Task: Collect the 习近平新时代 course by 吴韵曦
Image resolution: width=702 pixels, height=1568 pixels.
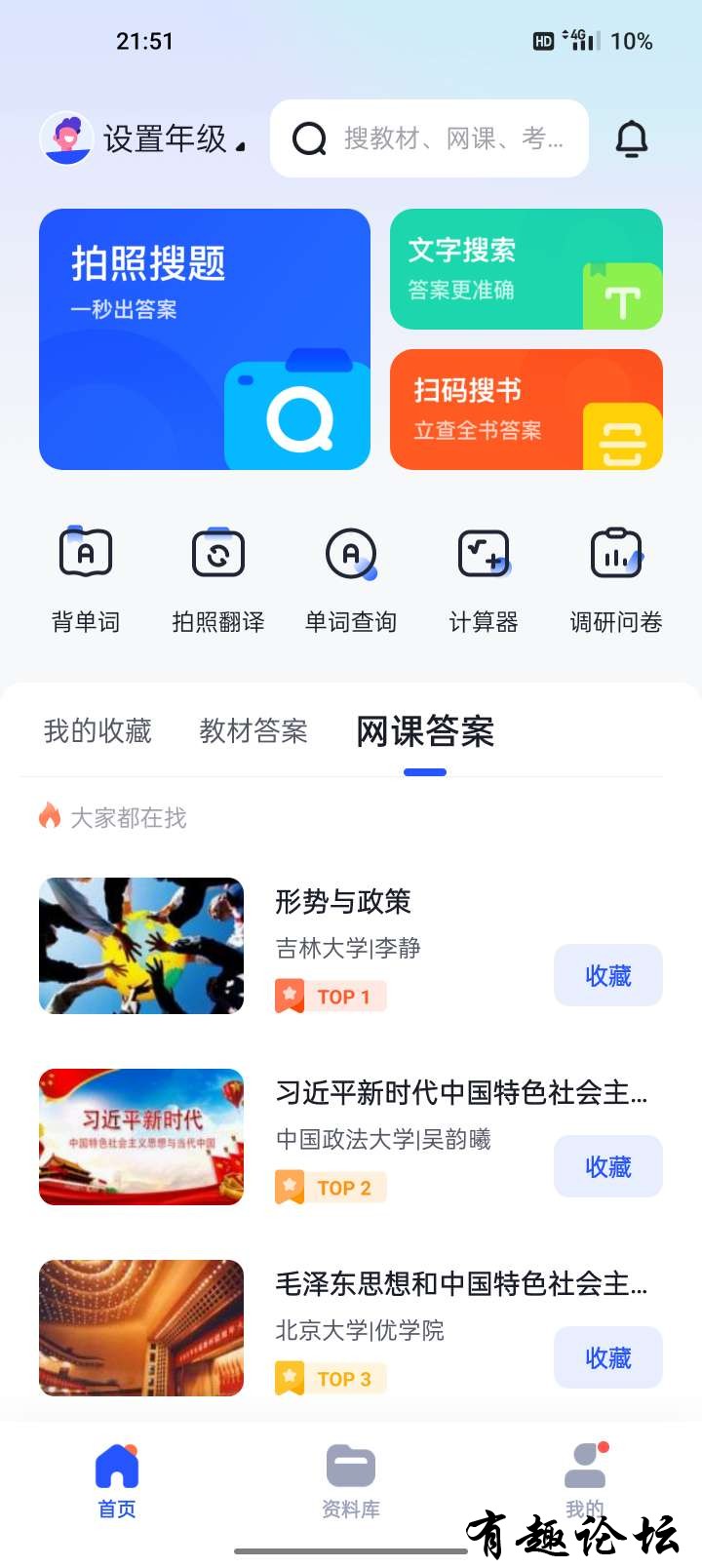Action: (608, 1166)
